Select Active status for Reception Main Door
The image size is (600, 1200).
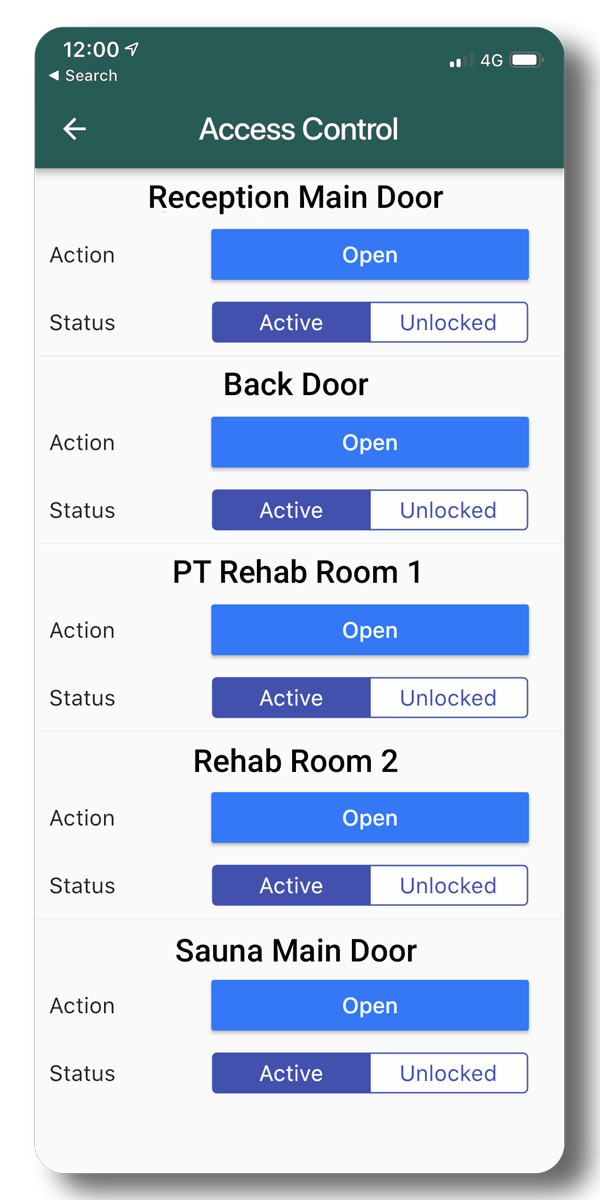pos(291,323)
